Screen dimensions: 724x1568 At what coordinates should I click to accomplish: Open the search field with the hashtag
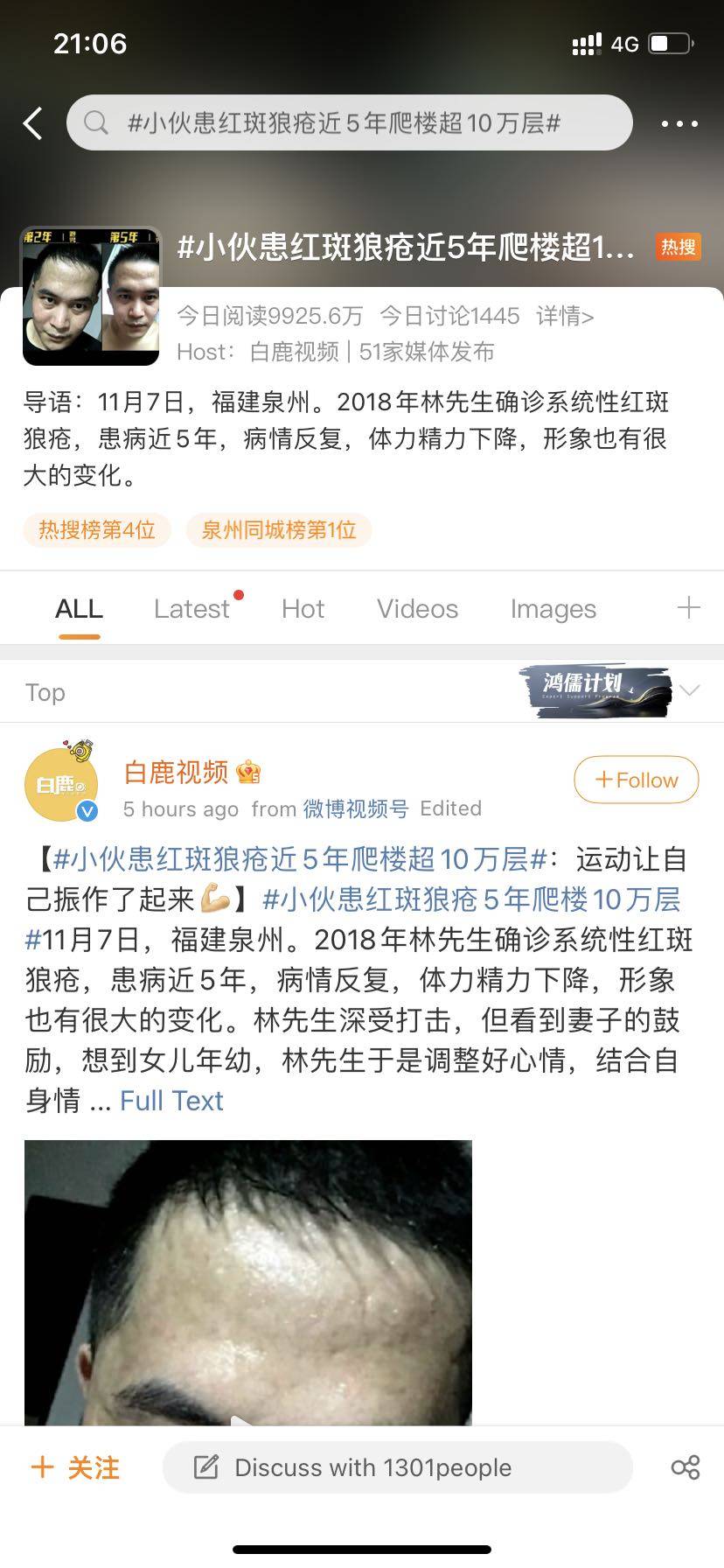[x=348, y=123]
